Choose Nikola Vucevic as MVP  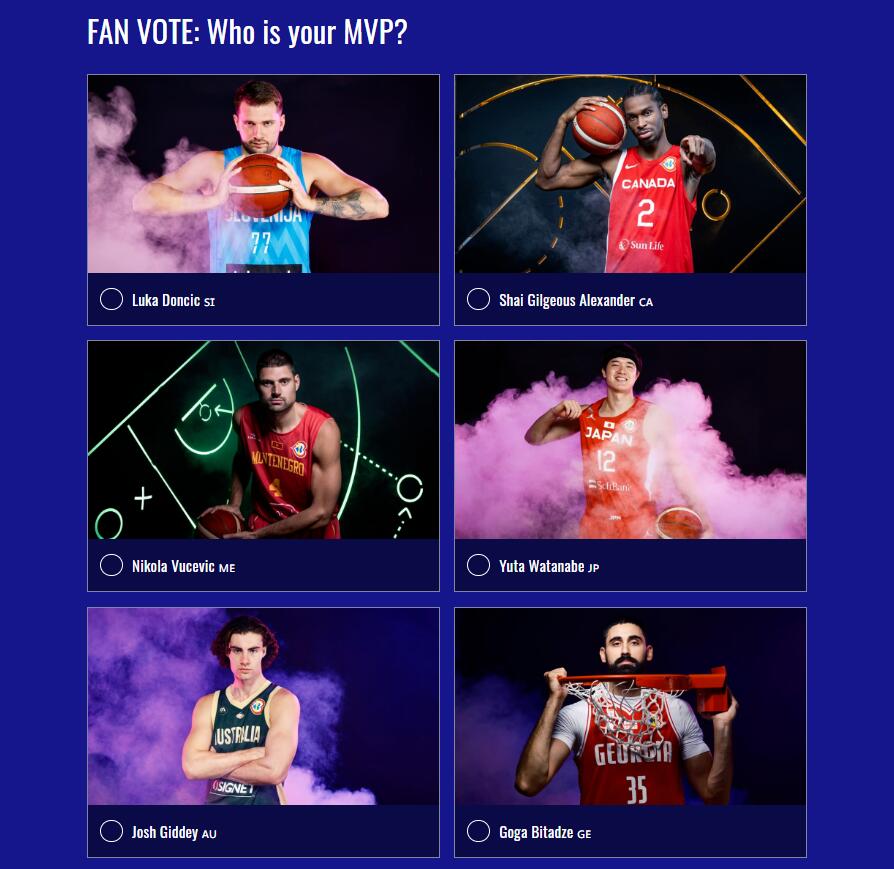(x=111, y=565)
